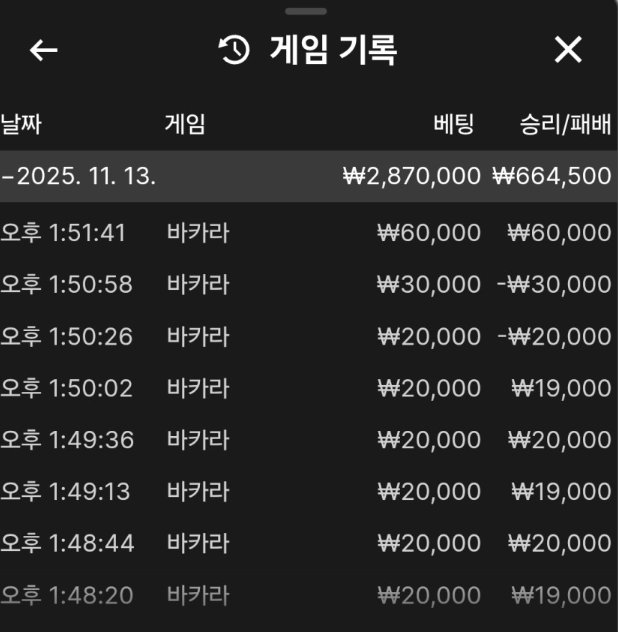Open the 오후 1:51:41 바카라 record

pos(308,233)
